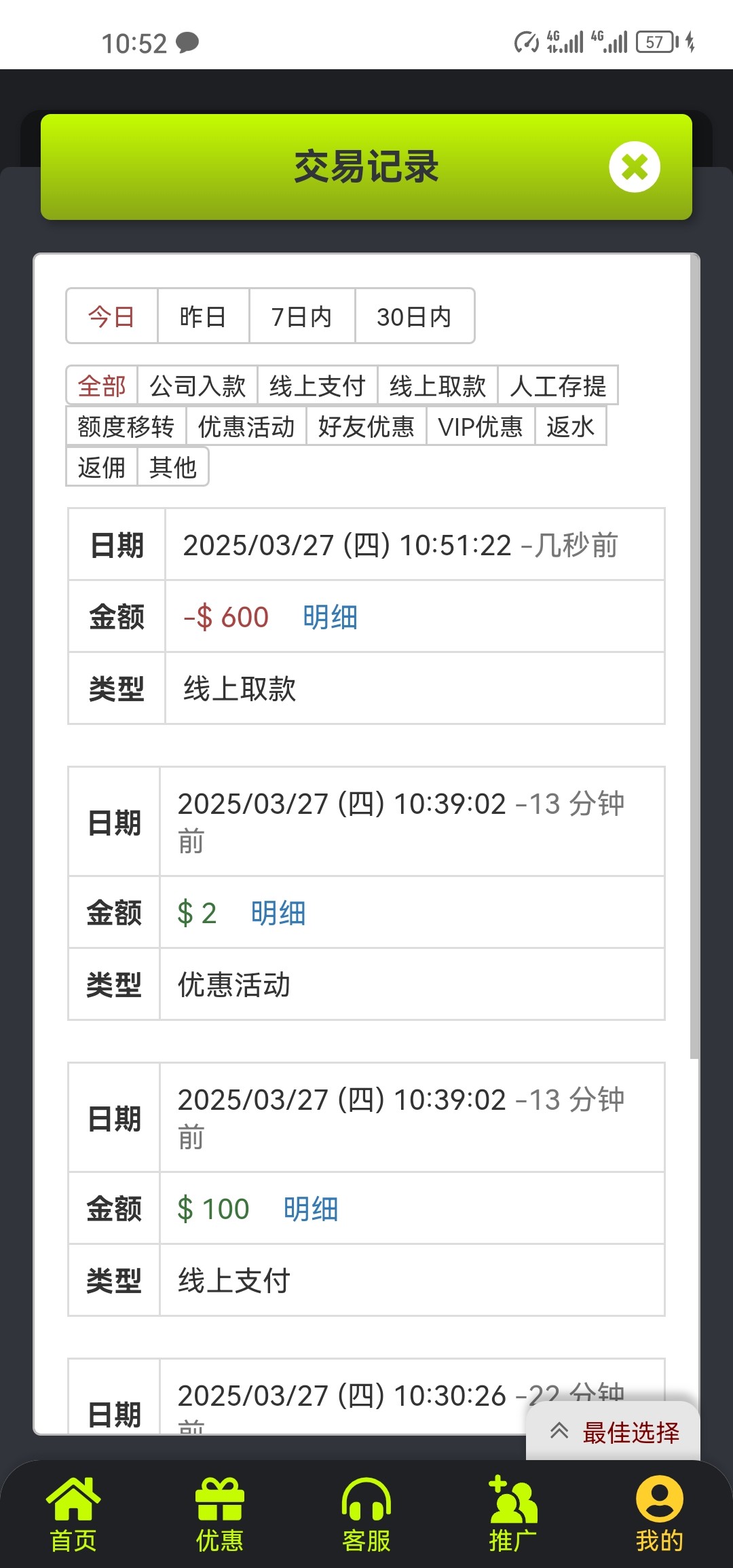This screenshot has height=1568, width=733.
Task: Go to the 首页 tab
Action: [x=73, y=1515]
